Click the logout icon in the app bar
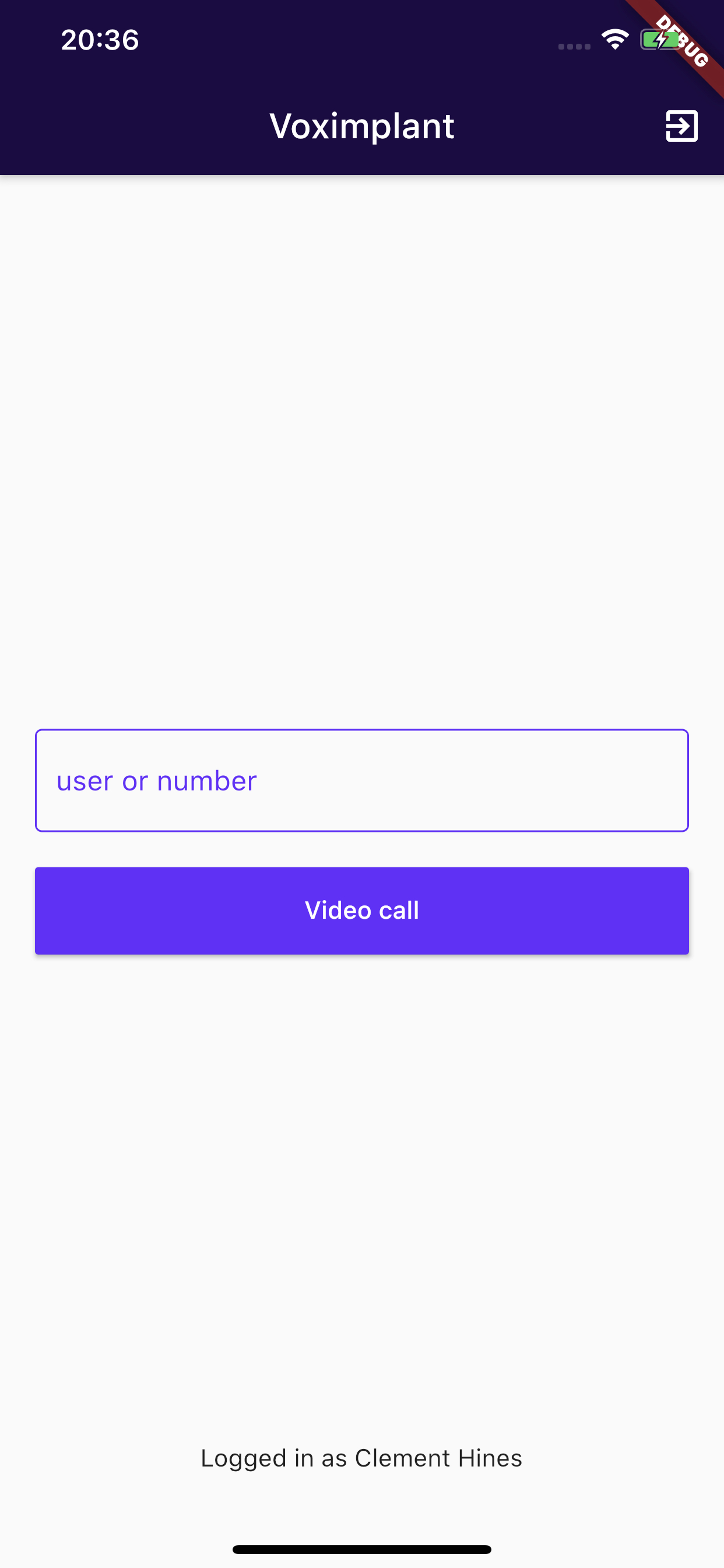This screenshot has width=724, height=1568. (680, 127)
